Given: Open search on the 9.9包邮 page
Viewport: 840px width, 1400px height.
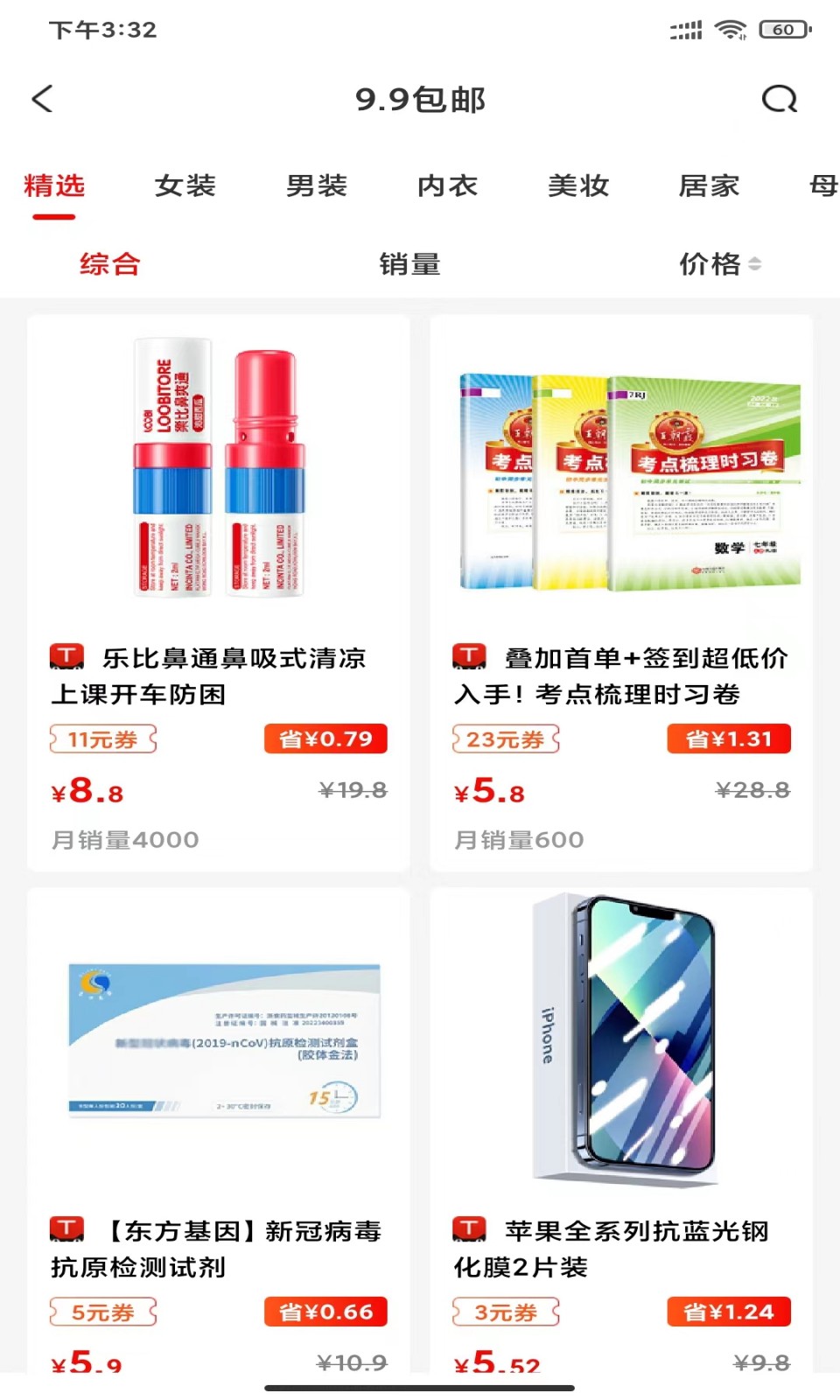Looking at the screenshot, I should pos(778,100).
